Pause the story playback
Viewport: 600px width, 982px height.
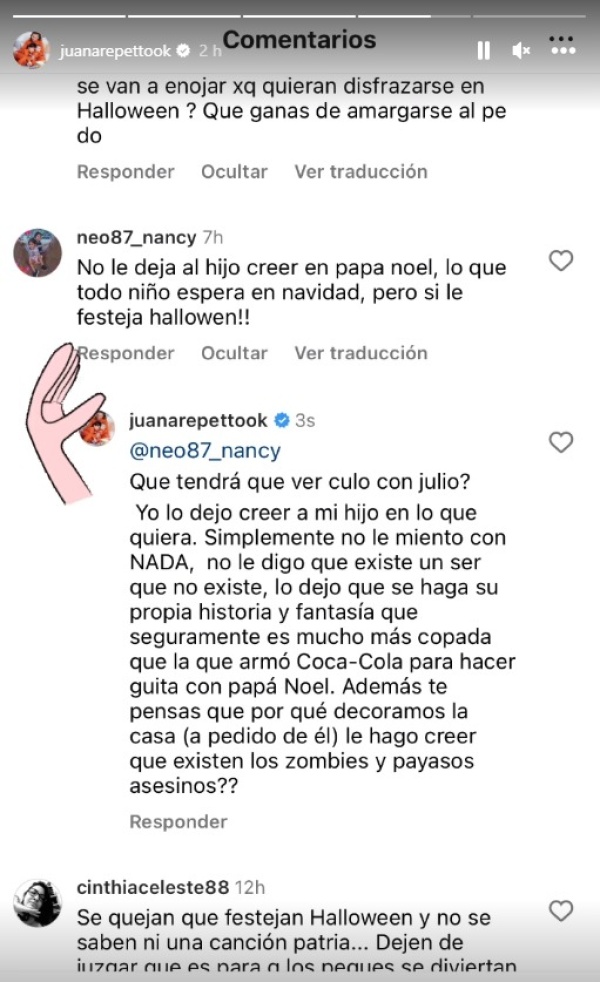pyautogui.click(x=483, y=50)
